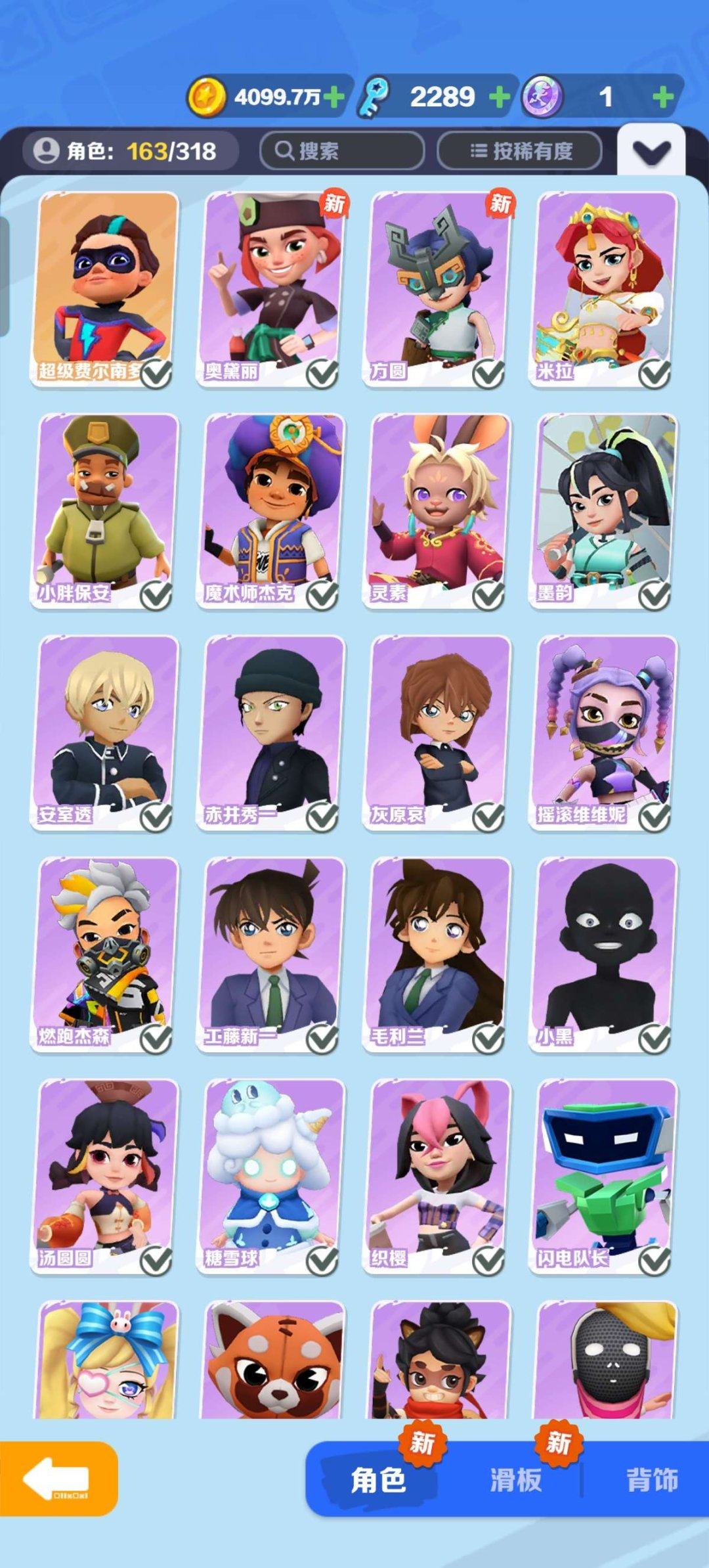Tap plus beside the purple token counter
709x1568 pixels.
click(664, 97)
